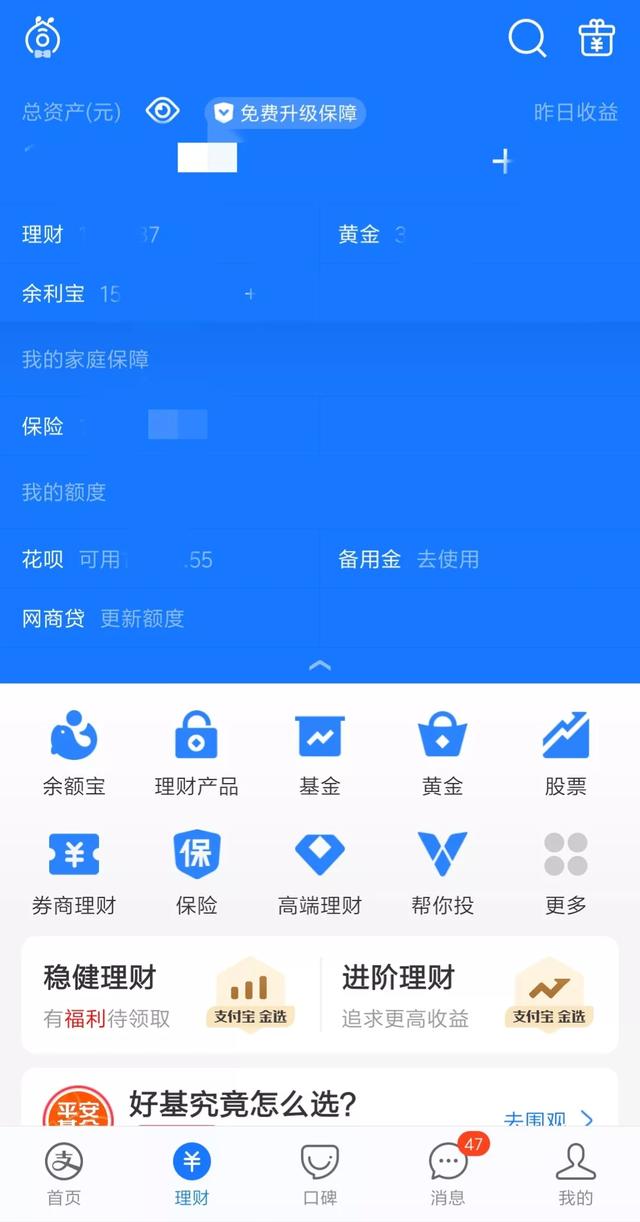640x1222 pixels.
Task: Open 稳健理财 card
Action: point(171,995)
